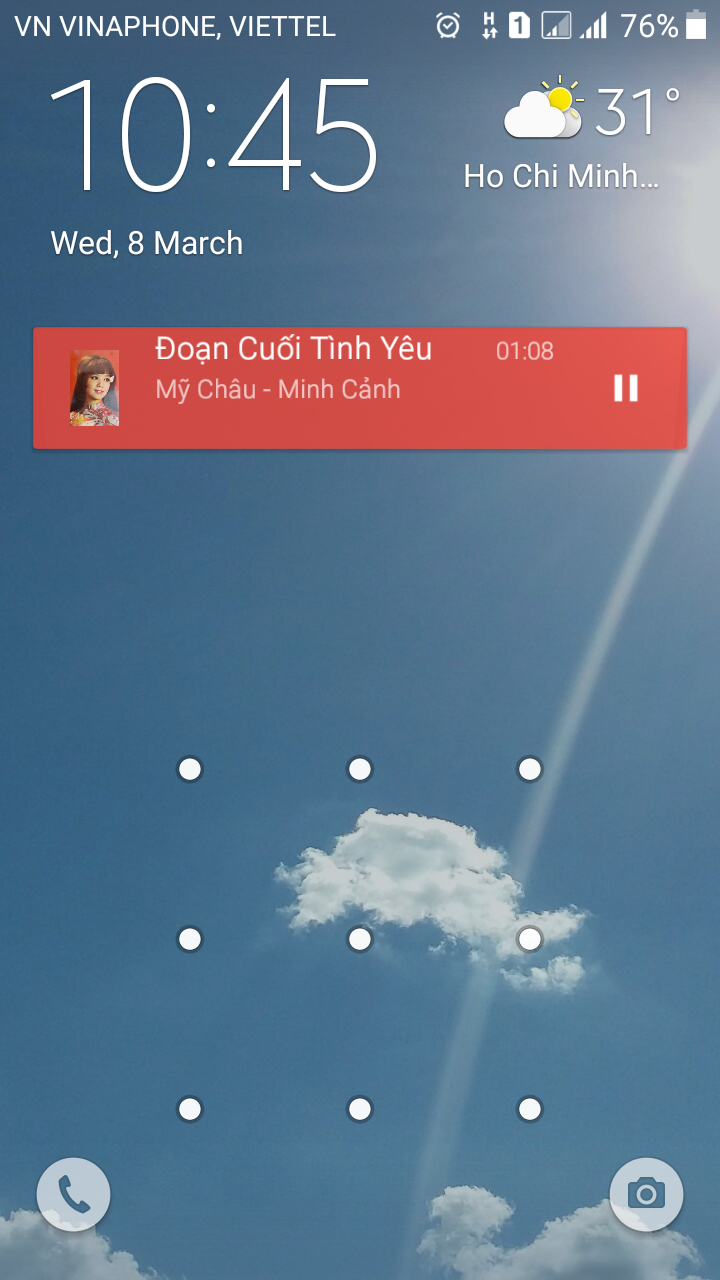Pause the song Đoạn Cuối Tình Yêu
The image size is (720, 1280).
[626, 388]
